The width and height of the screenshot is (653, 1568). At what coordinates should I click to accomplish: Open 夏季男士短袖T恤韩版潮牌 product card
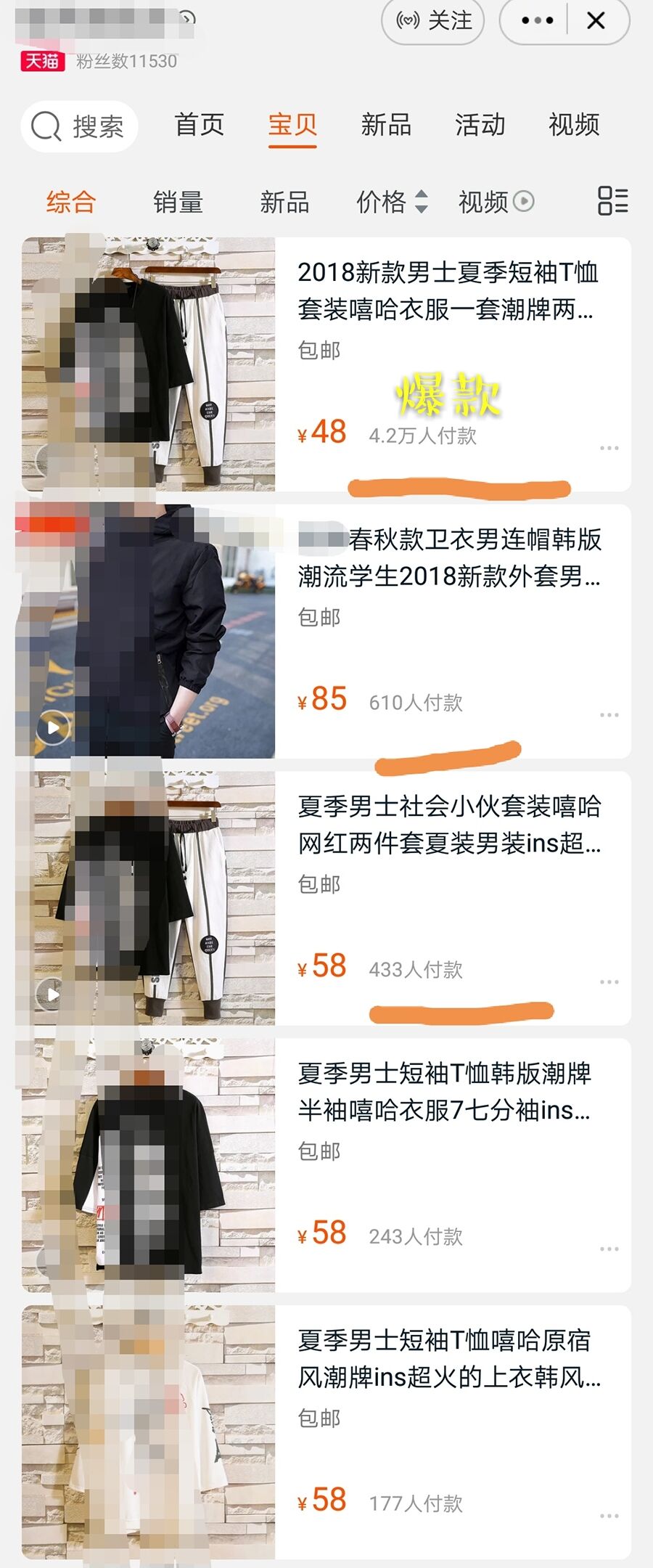pos(444,1092)
